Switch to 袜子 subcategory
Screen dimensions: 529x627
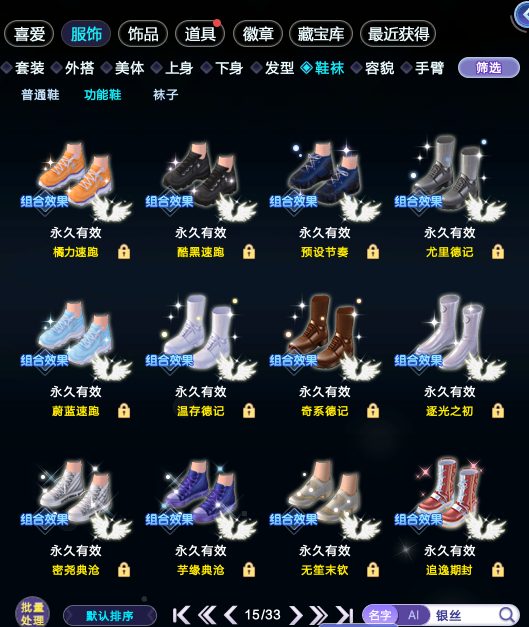(165, 95)
